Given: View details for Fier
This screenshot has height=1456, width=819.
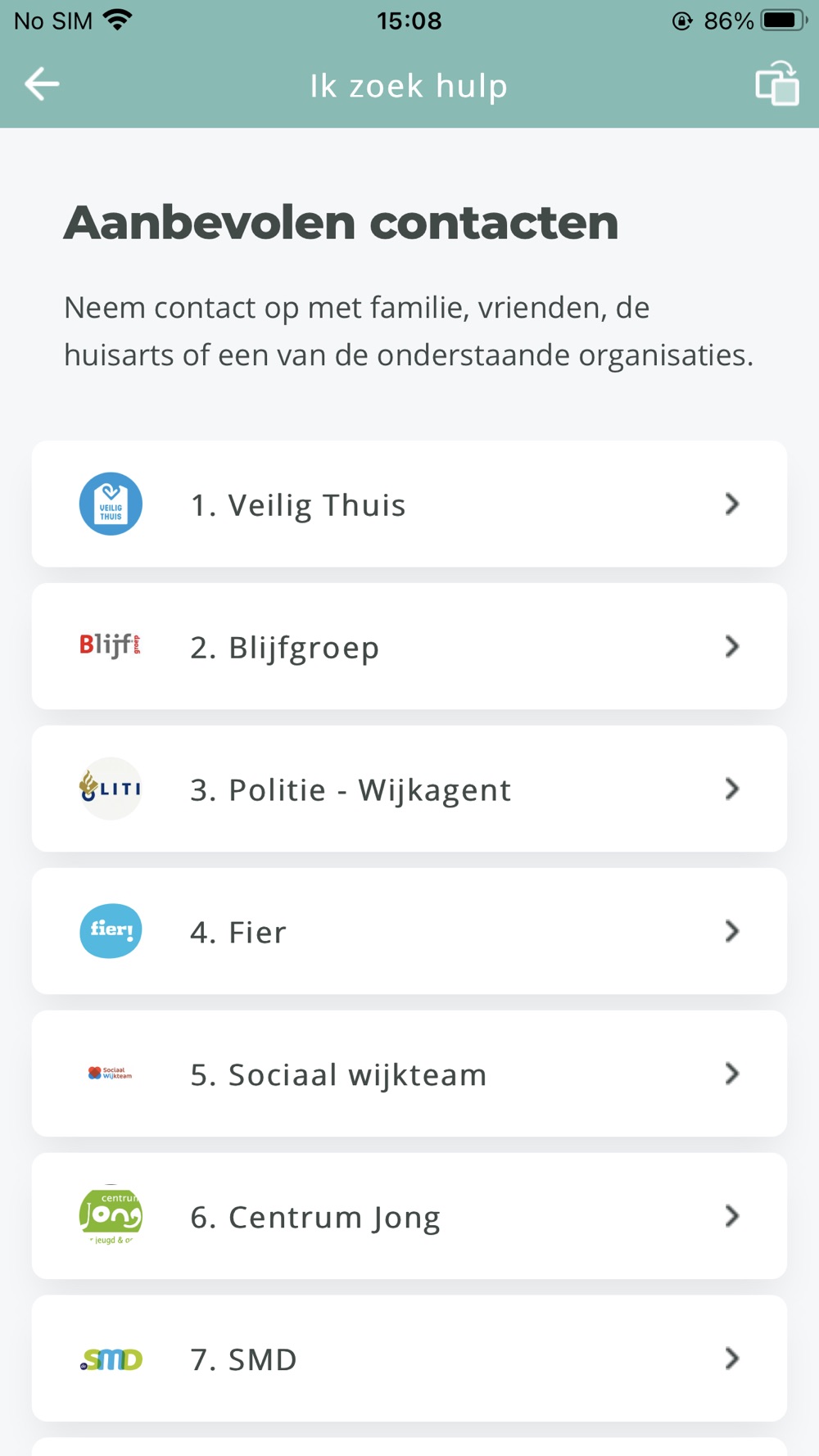Looking at the screenshot, I should click(x=409, y=932).
